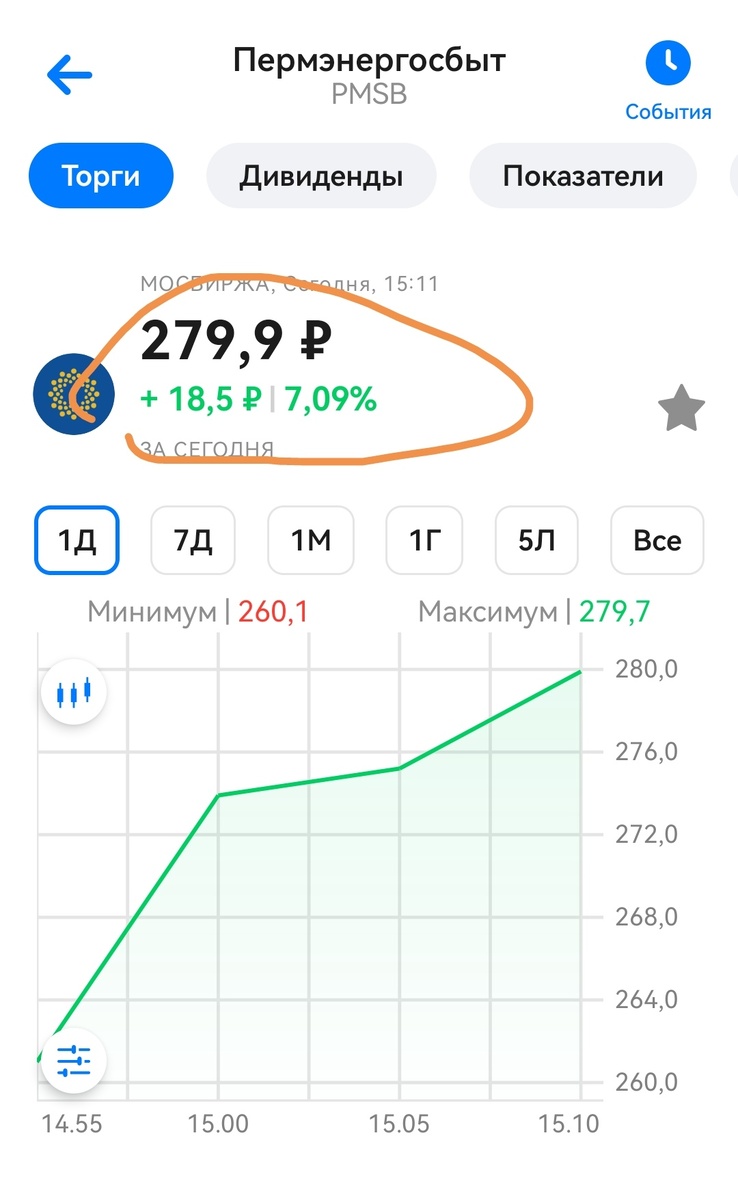Toggle candlestick chart view
This screenshot has width=738, height=1200.
click(74, 691)
